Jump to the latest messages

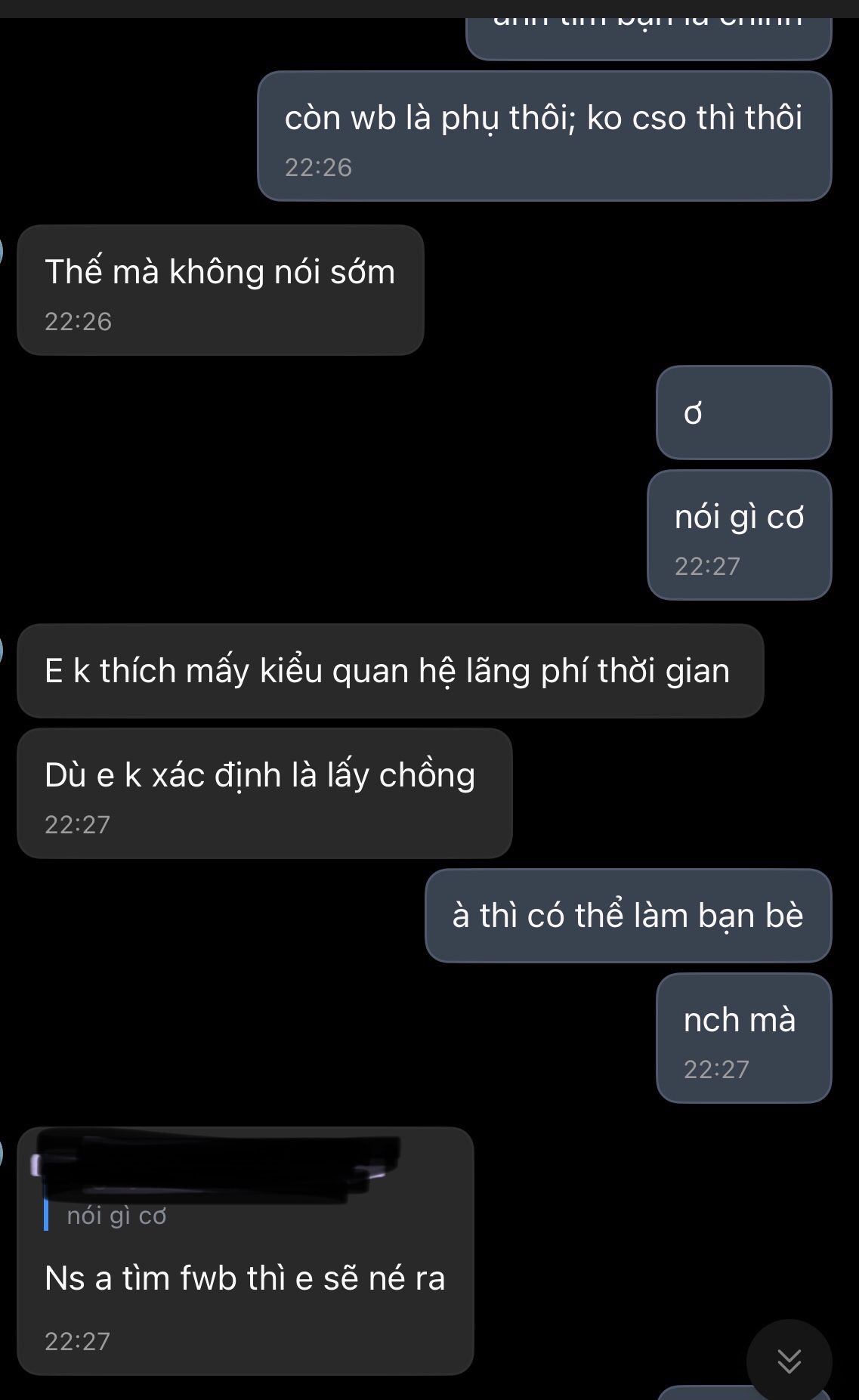(789, 1361)
